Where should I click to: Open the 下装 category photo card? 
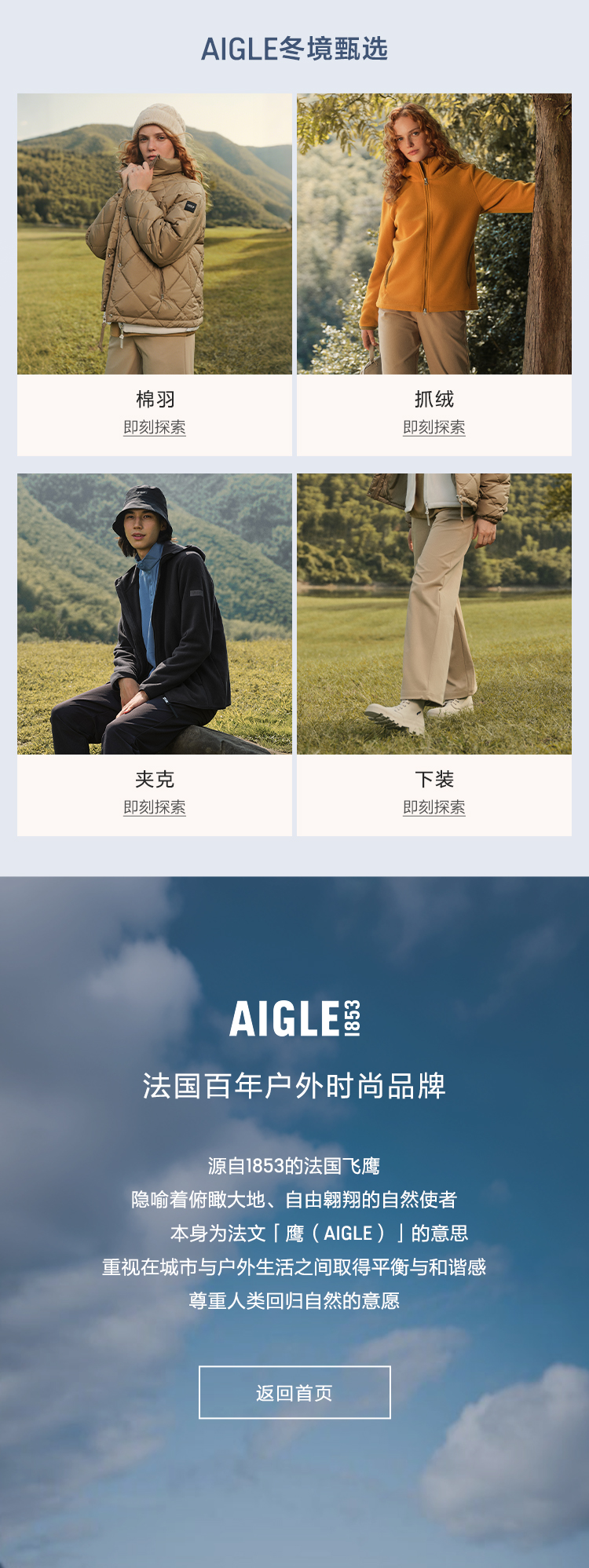click(434, 614)
